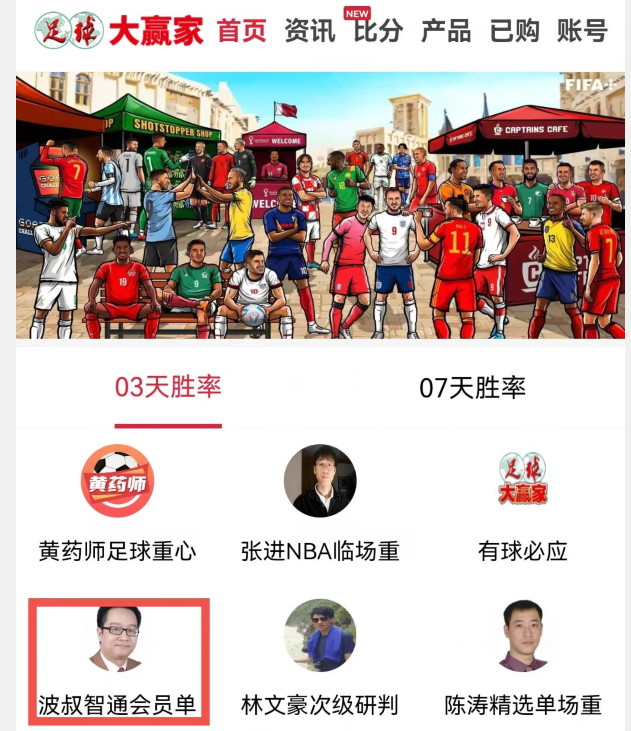Open the 账号 account tab
The width and height of the screenshot is (631, 731).
tap(582, 30)
